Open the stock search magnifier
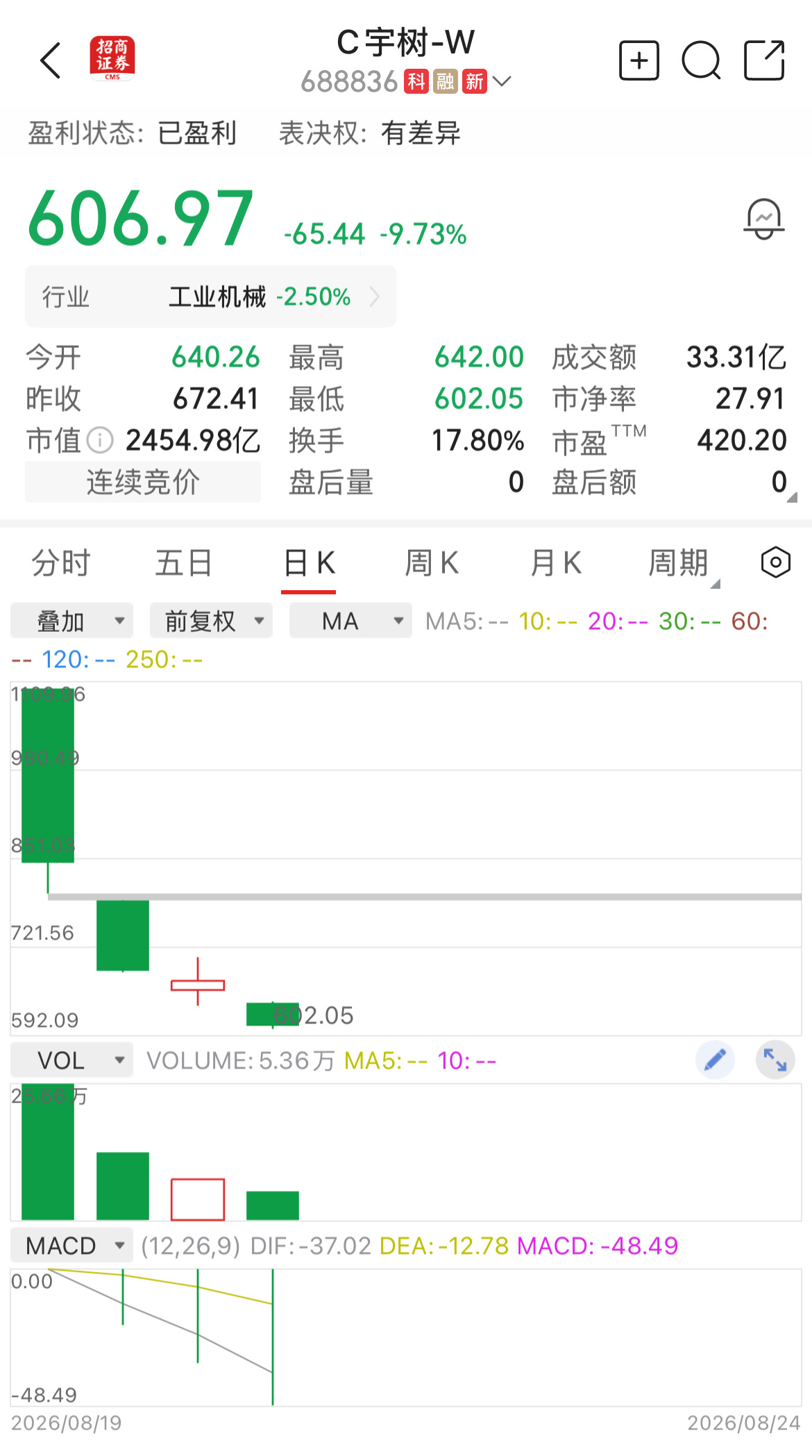Image resolution: width=812 pixels, height=1456 pixels. point(701,60)
